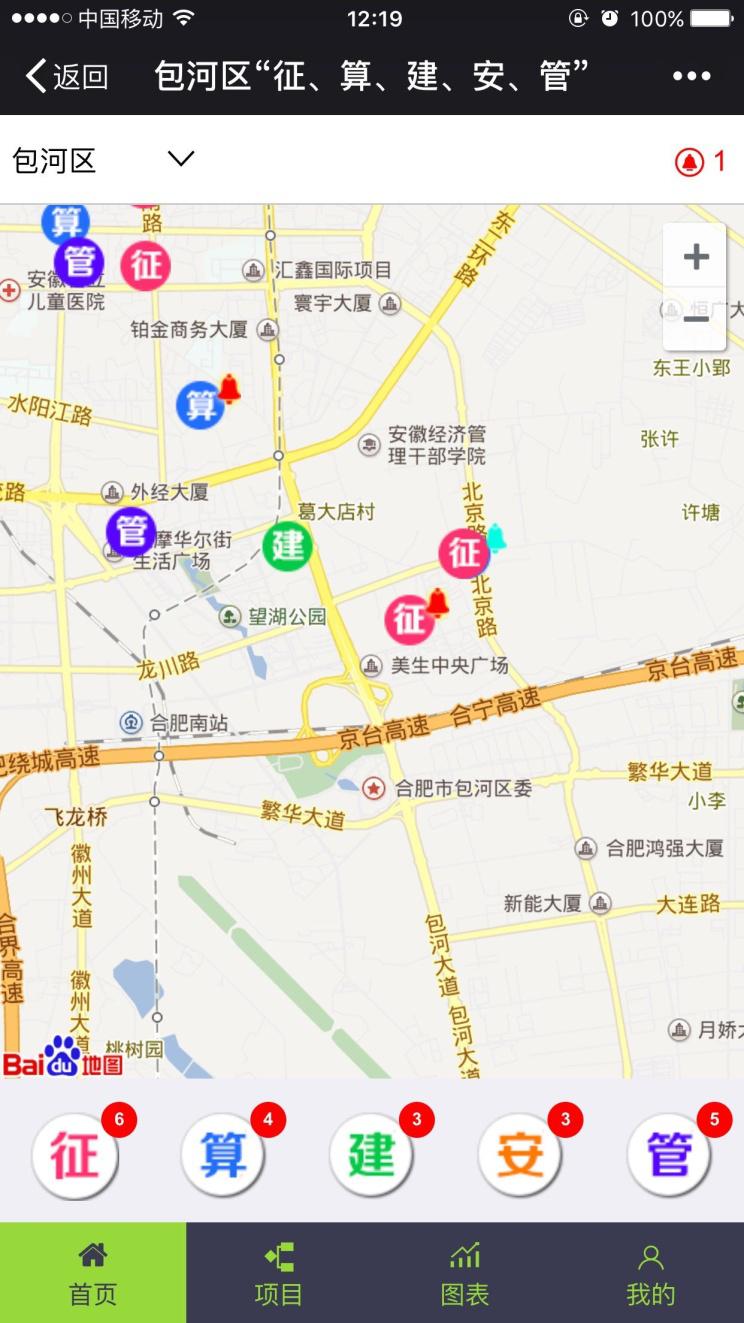Viewport: 744px width, 1323px height.
Task: Zoom in the map with plus button
Action: (695, 258)
